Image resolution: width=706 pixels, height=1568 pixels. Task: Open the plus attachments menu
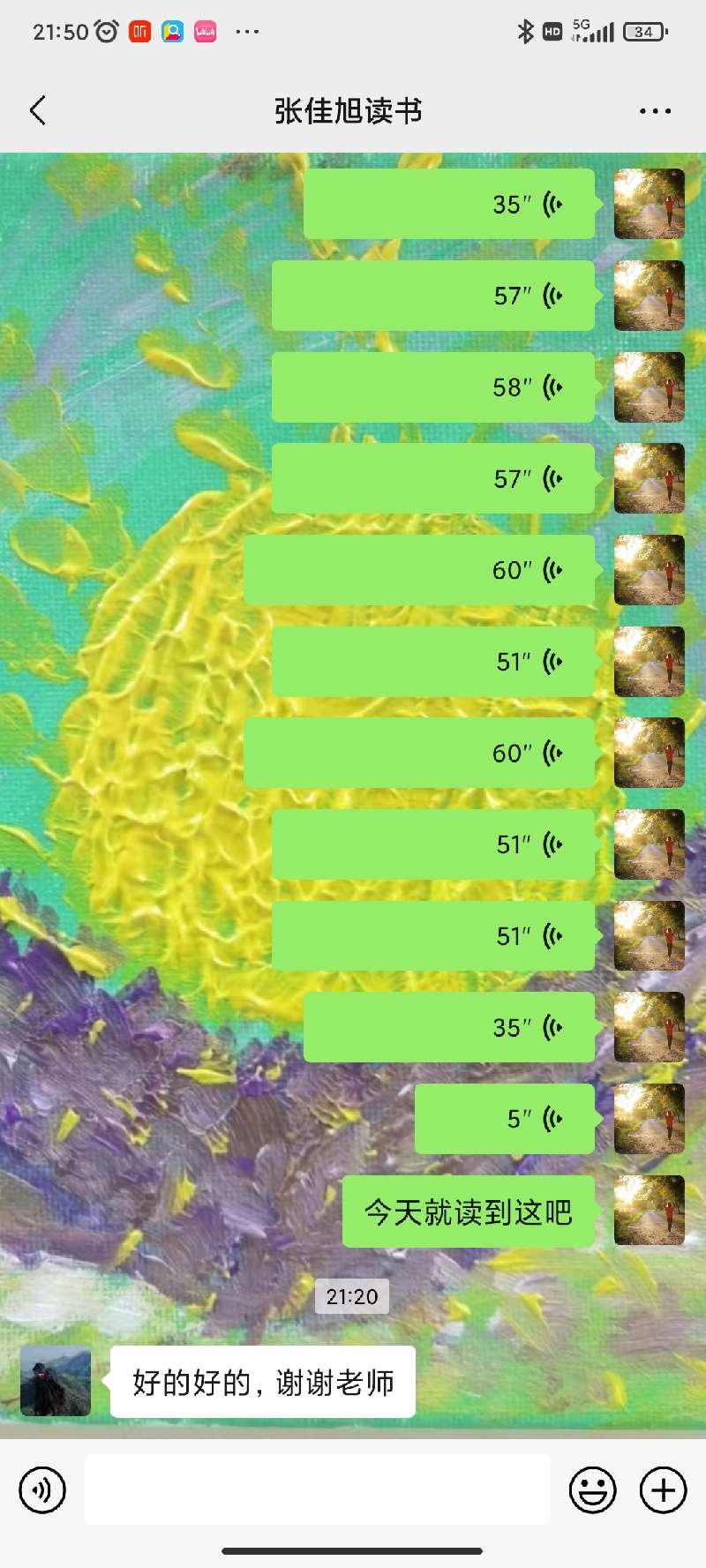point(663,1490)
